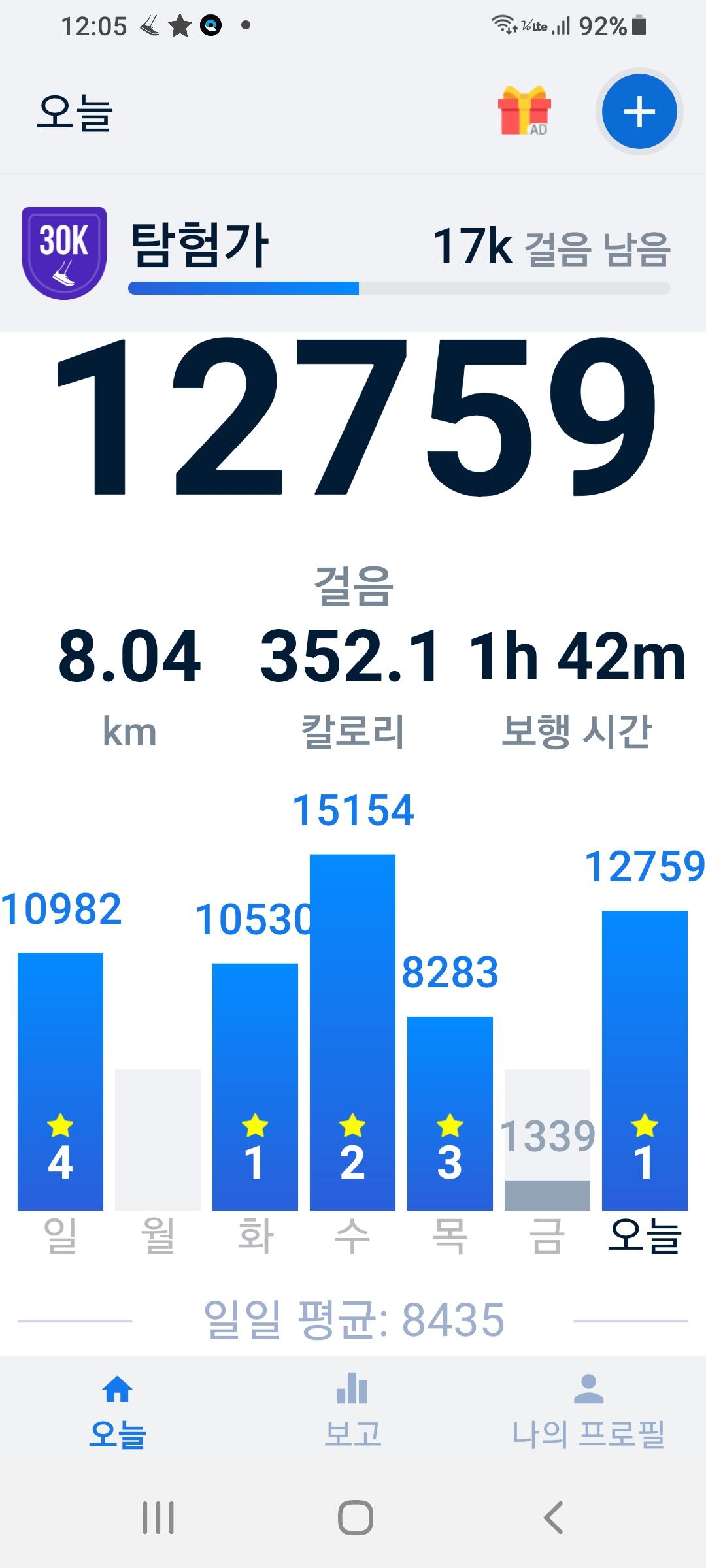Viewport: 706px width, 1568px height.
Task: Open recent apps from the navigation bar
Action: 158,1517
